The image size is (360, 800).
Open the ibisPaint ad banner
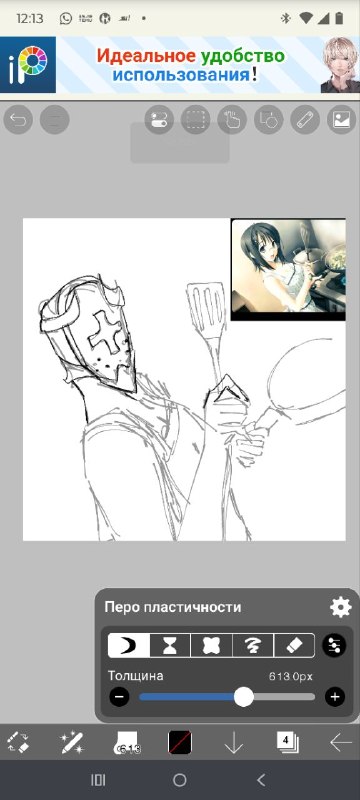[x=180, y=65]
